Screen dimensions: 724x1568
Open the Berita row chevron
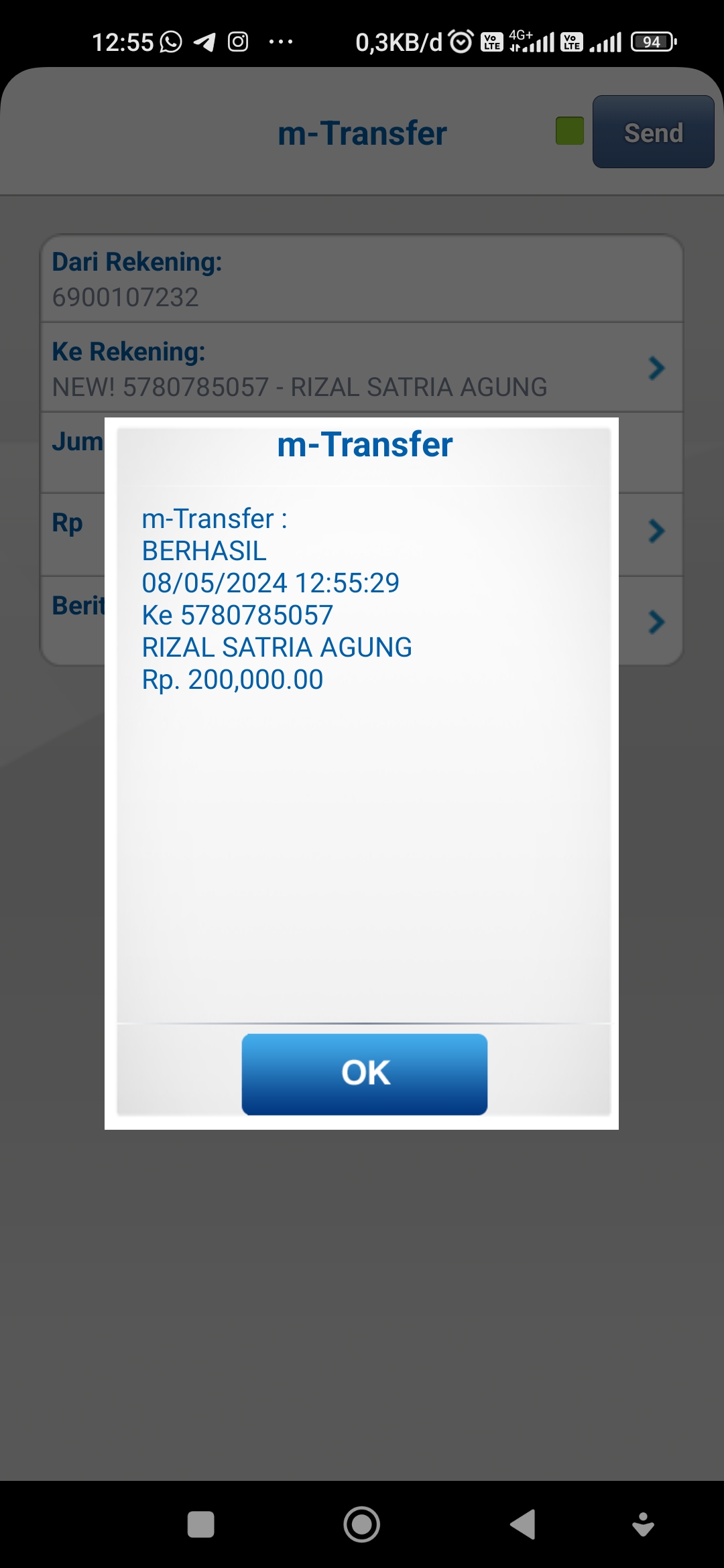pos(656,622)
